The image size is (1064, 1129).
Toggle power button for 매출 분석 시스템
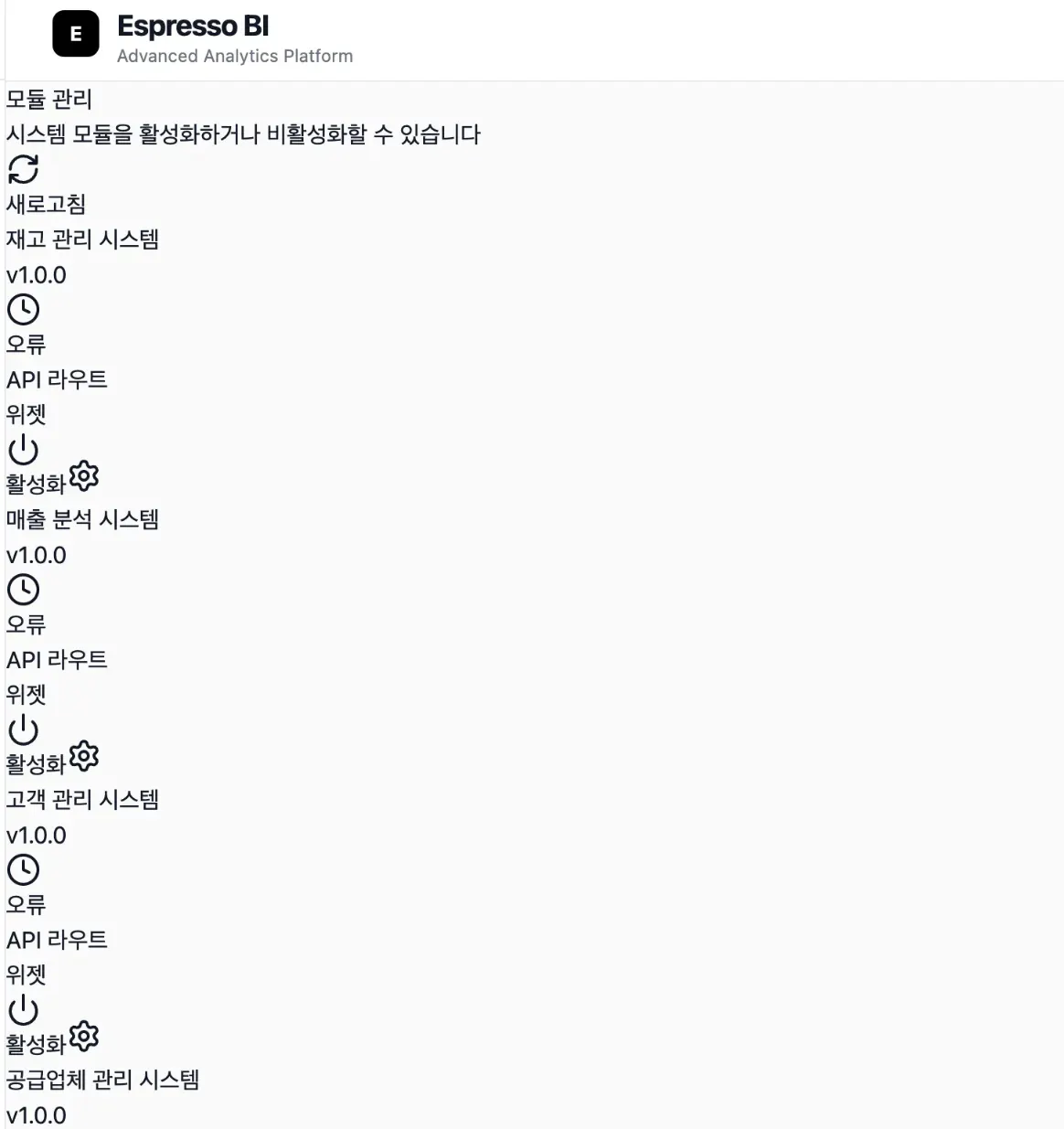pyautogui.click(x=24, y=730)
